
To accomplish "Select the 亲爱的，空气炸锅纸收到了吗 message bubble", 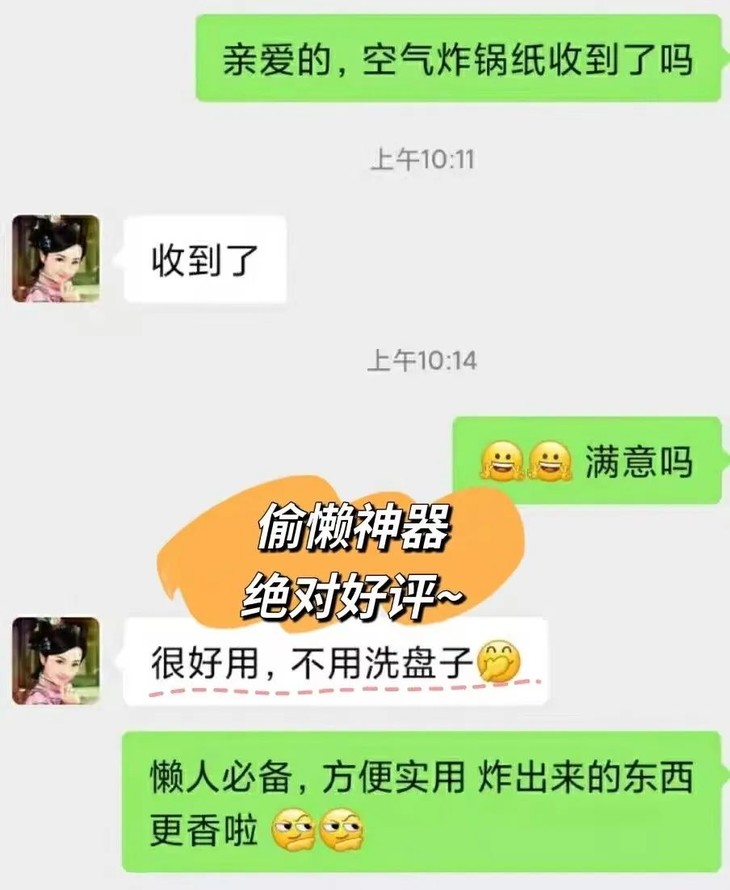I will tap(460, 60).
